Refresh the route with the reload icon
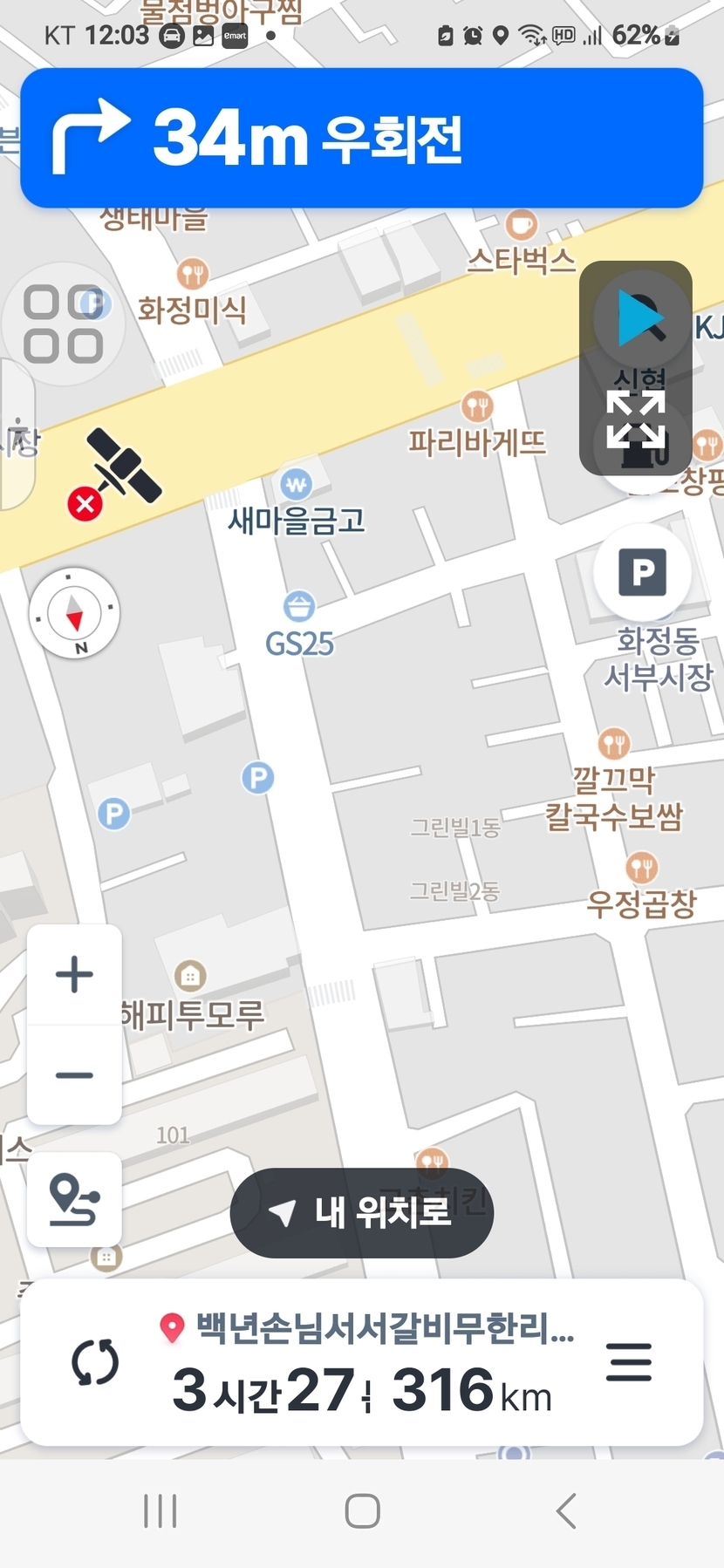Screen dimensions: 724x1568 point(95,1362)
